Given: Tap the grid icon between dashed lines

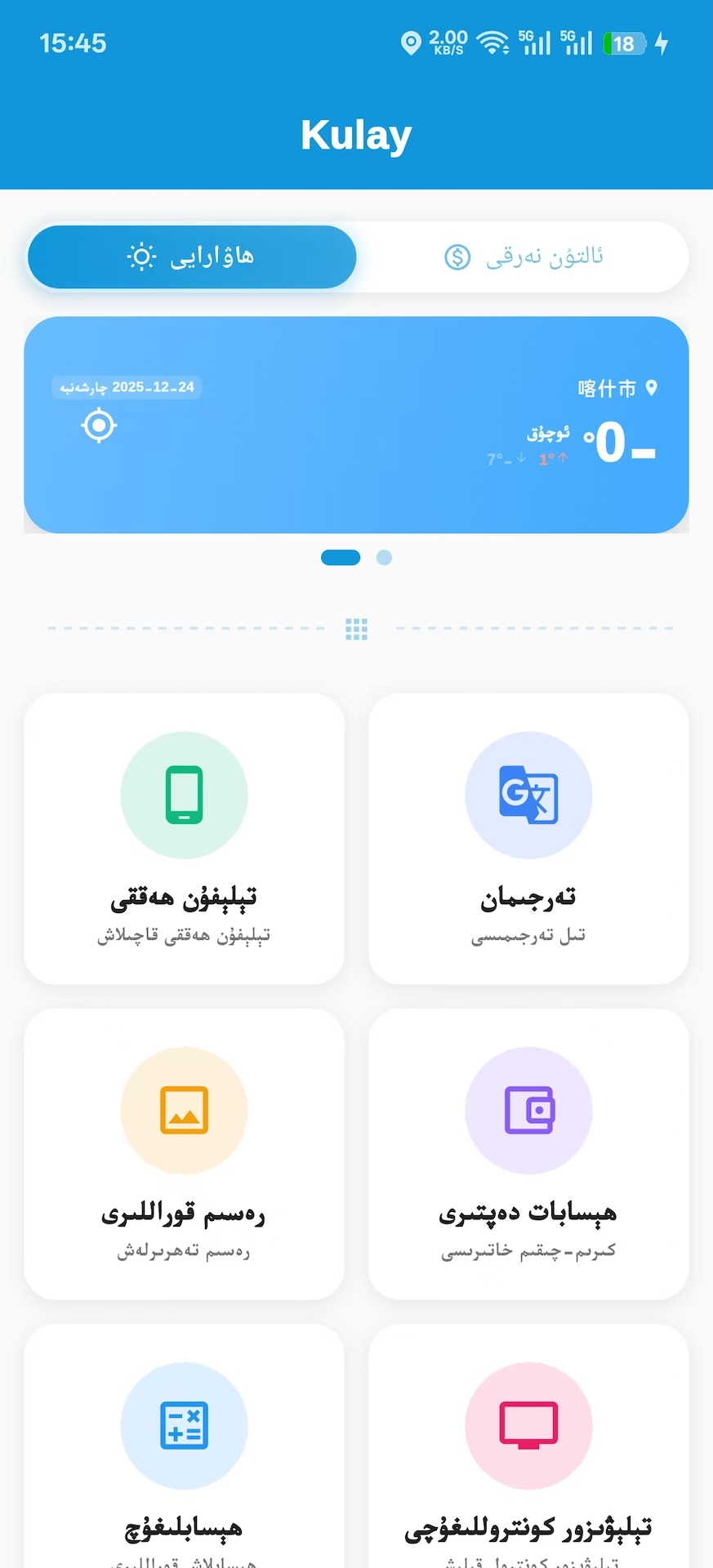Looking at the screenshot, I should (356, 629).
